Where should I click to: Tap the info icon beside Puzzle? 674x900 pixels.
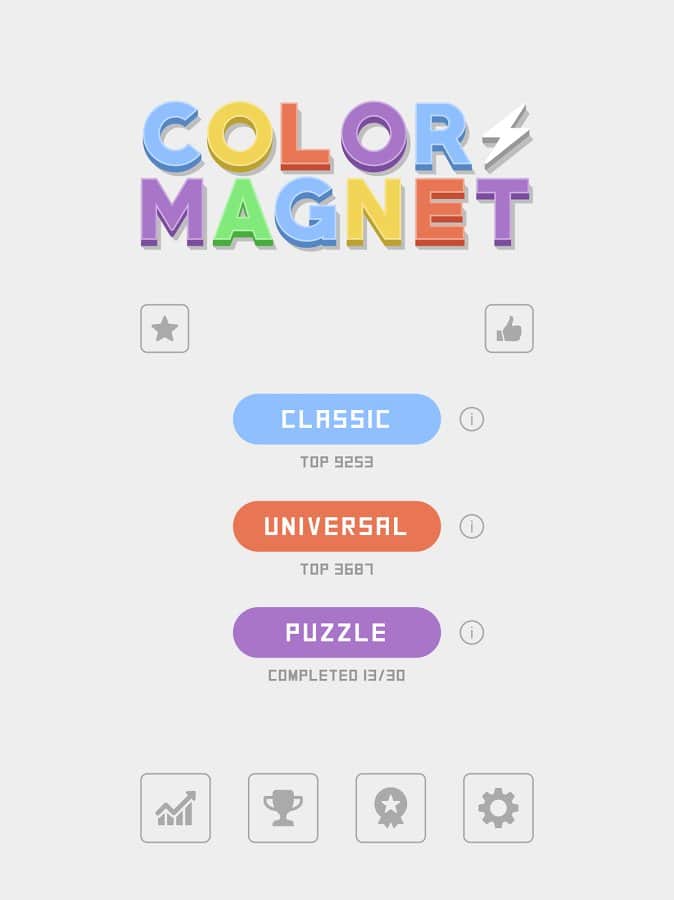pos(472,632)
